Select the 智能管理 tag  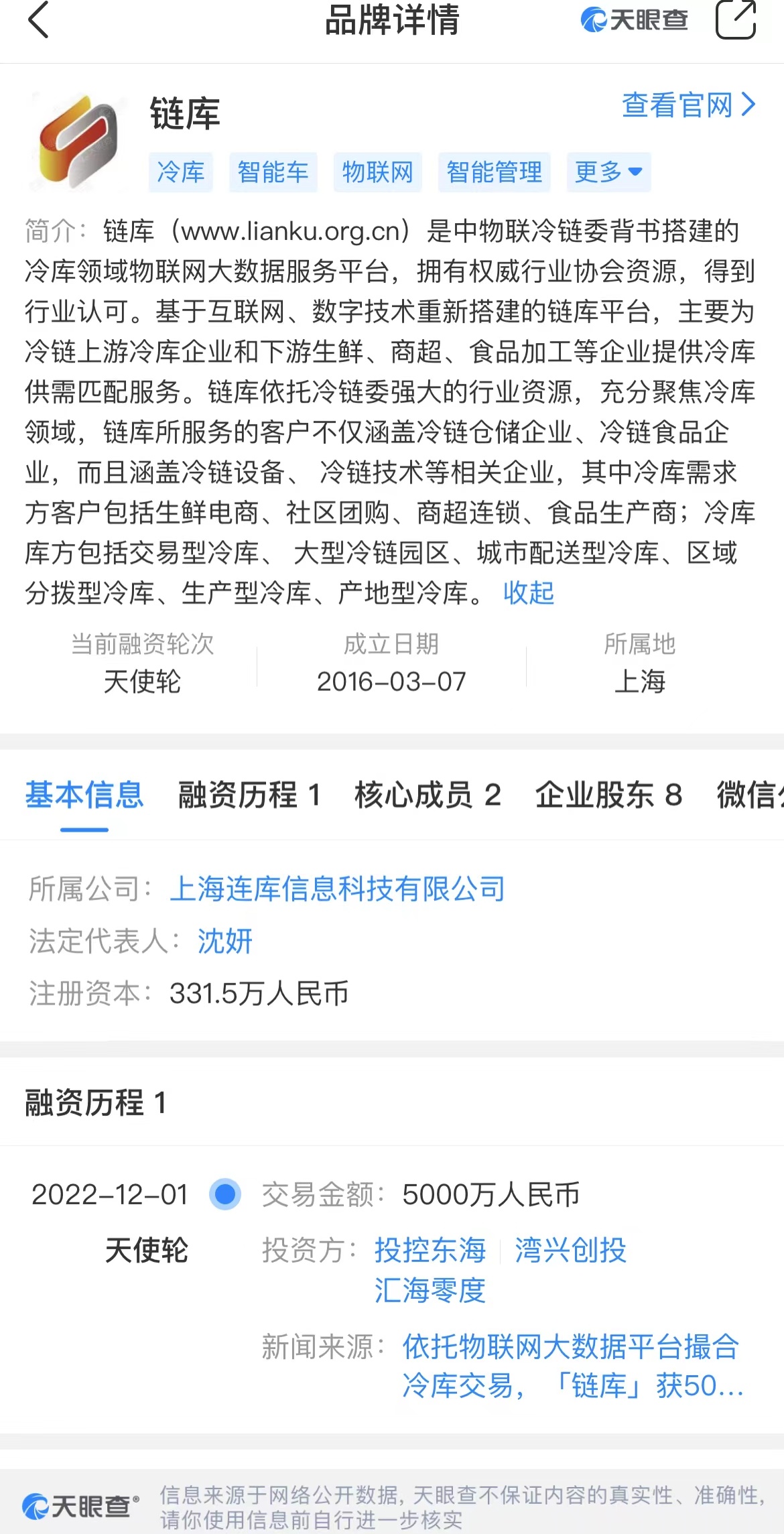click(x=494, y=172)
